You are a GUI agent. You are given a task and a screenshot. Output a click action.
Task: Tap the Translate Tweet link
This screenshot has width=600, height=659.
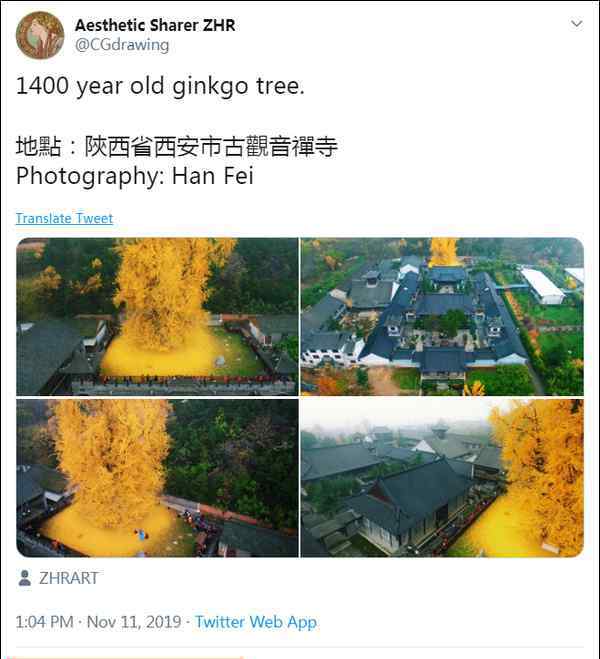[64, 218]
